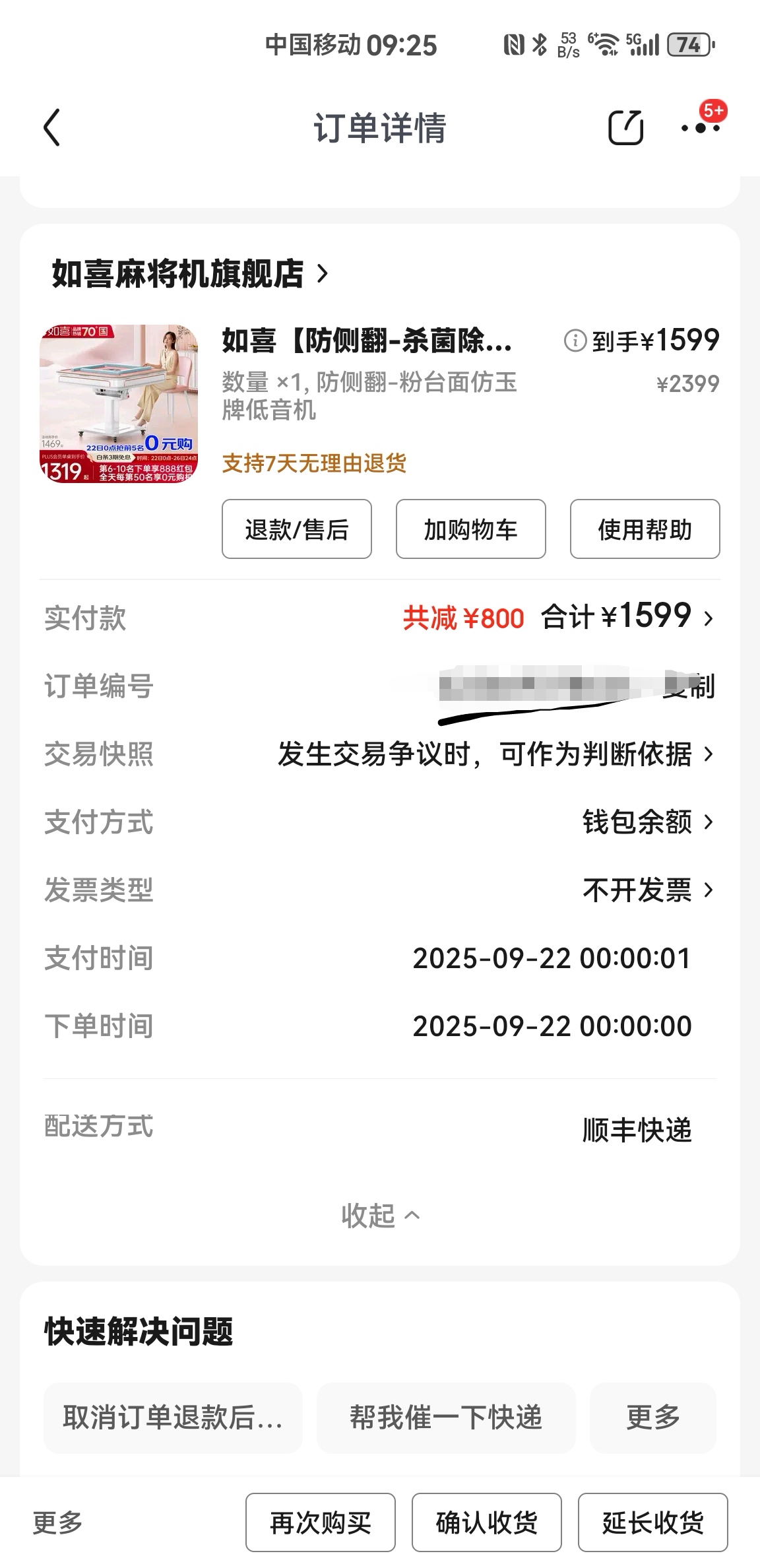760x1568 pixels.
Task: Open 支付方式 钱包余额 details
Action: point(647,822)
